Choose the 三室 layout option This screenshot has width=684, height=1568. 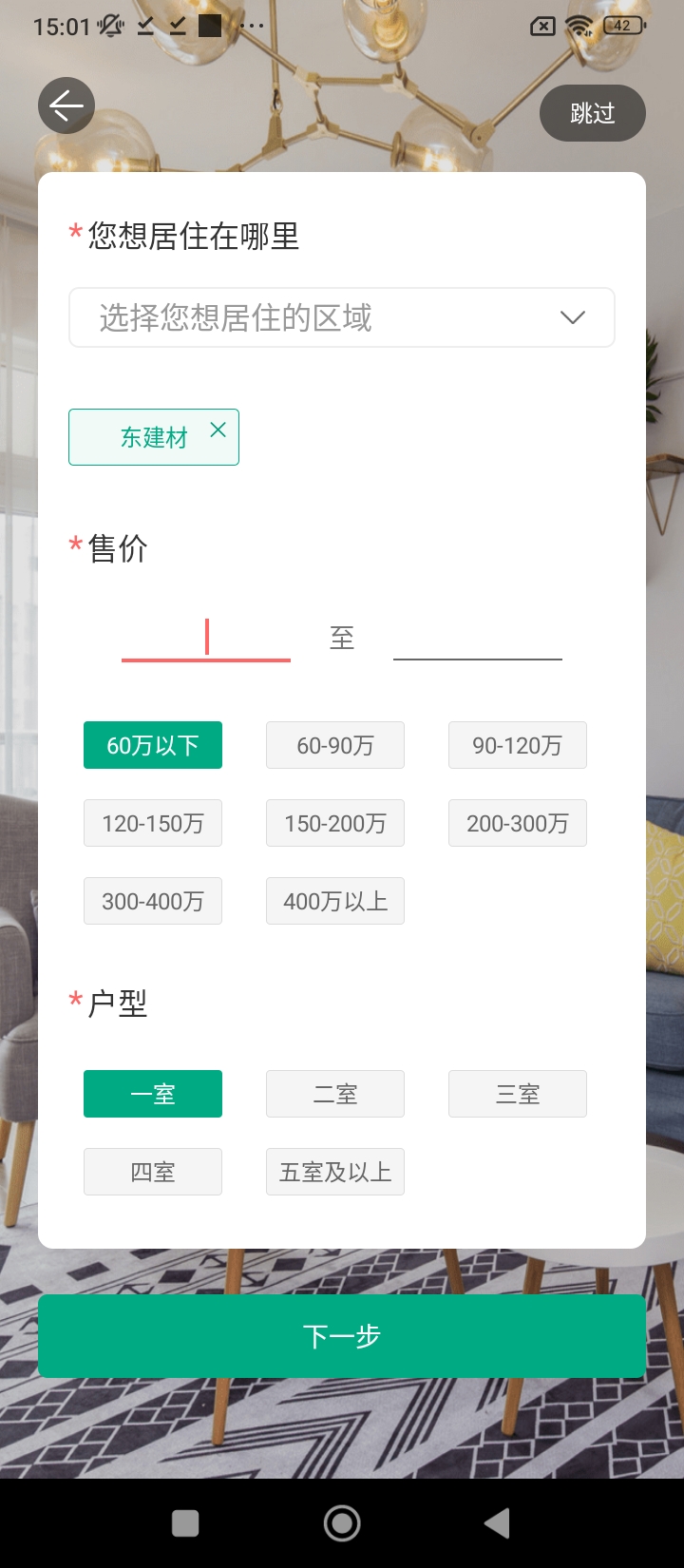click(x=518, y=1094)
